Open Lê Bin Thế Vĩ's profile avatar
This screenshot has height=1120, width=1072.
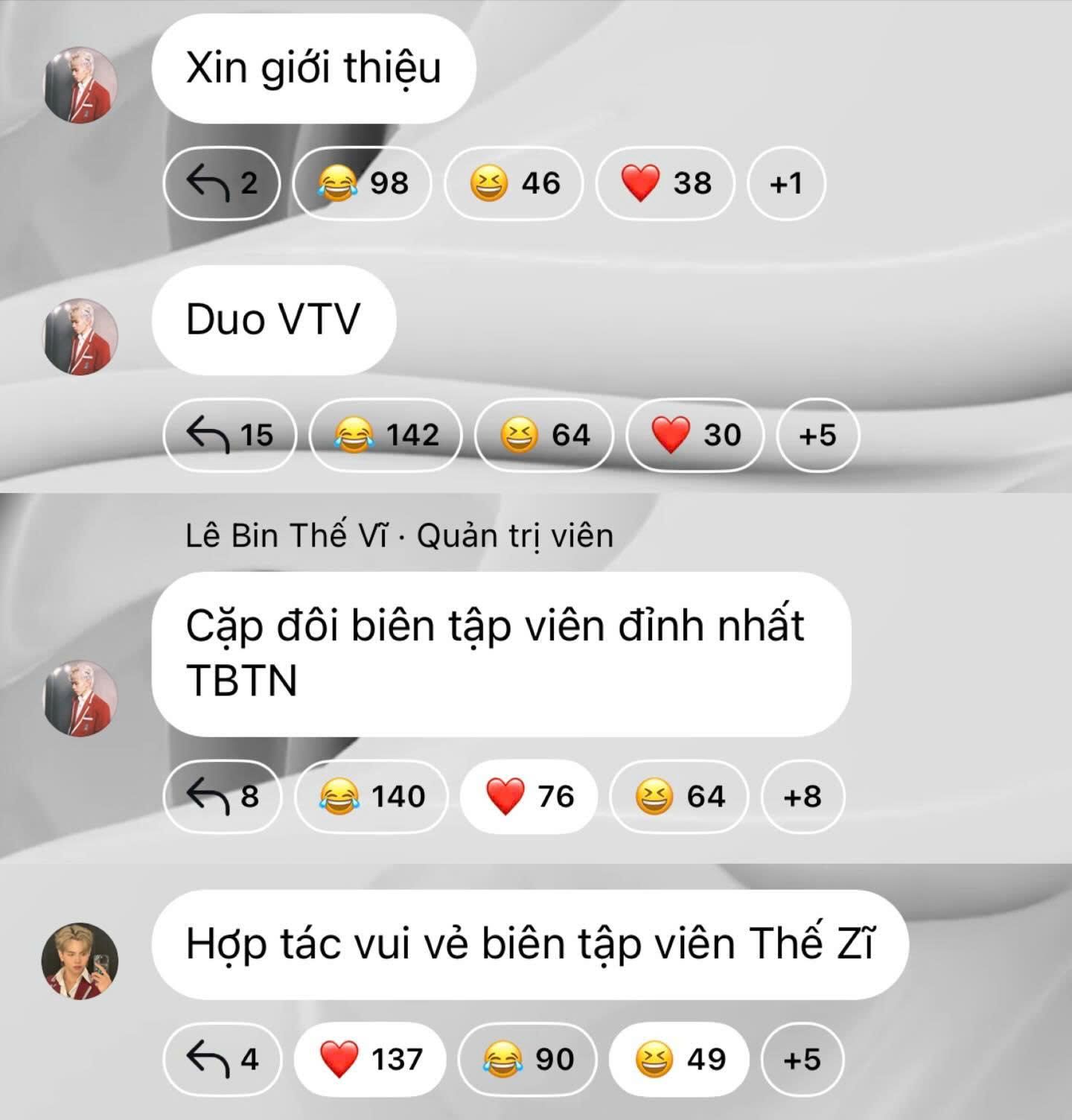point(80,698)
